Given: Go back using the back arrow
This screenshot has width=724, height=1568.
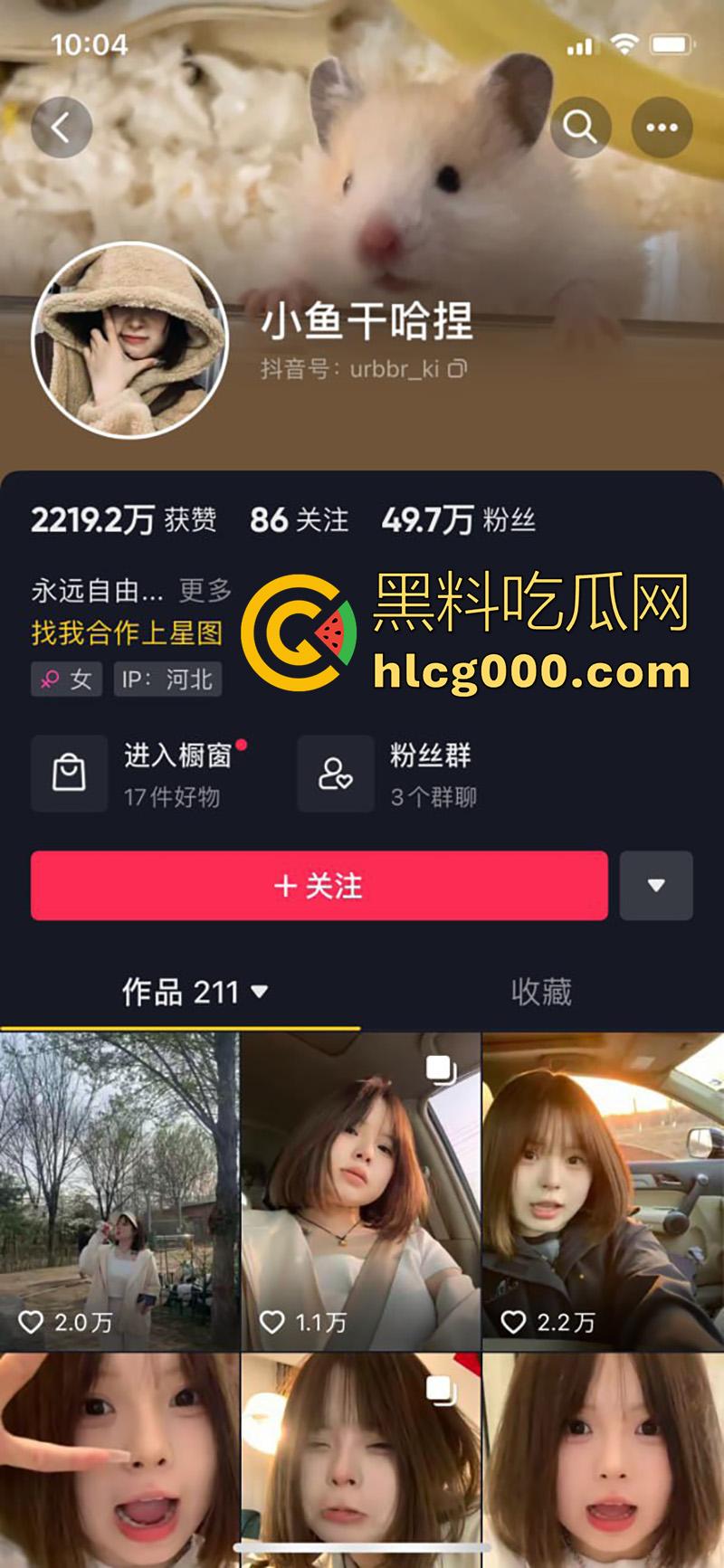Looking at the screenshot, I should point(62,128).
